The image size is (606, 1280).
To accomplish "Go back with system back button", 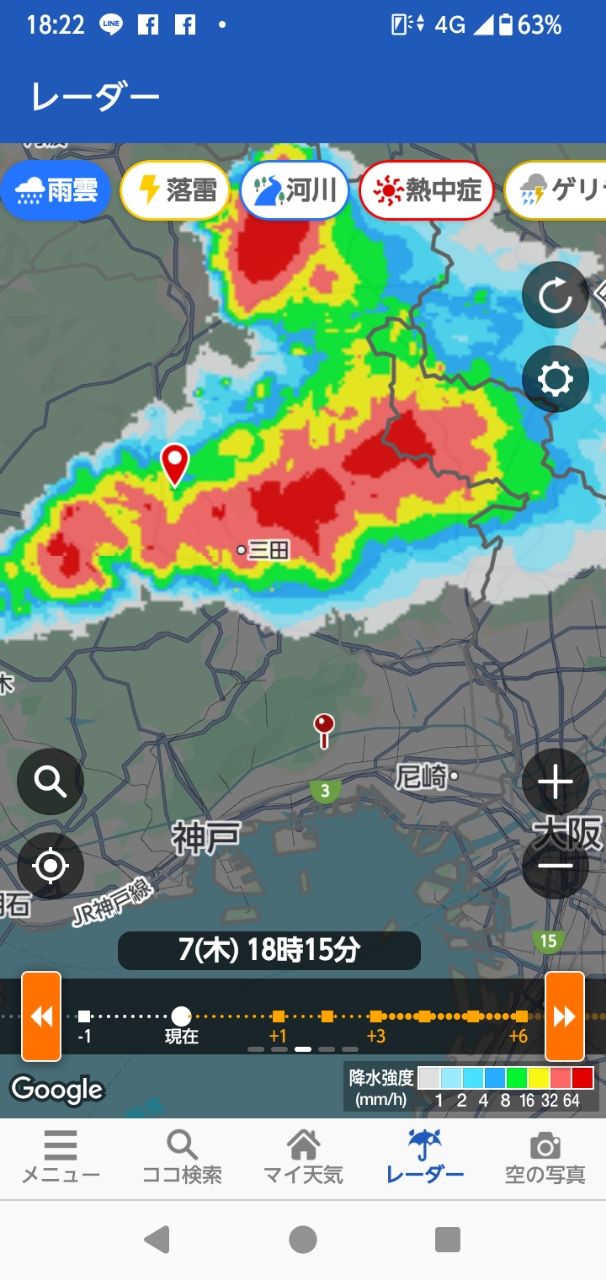I will 157,1240.
